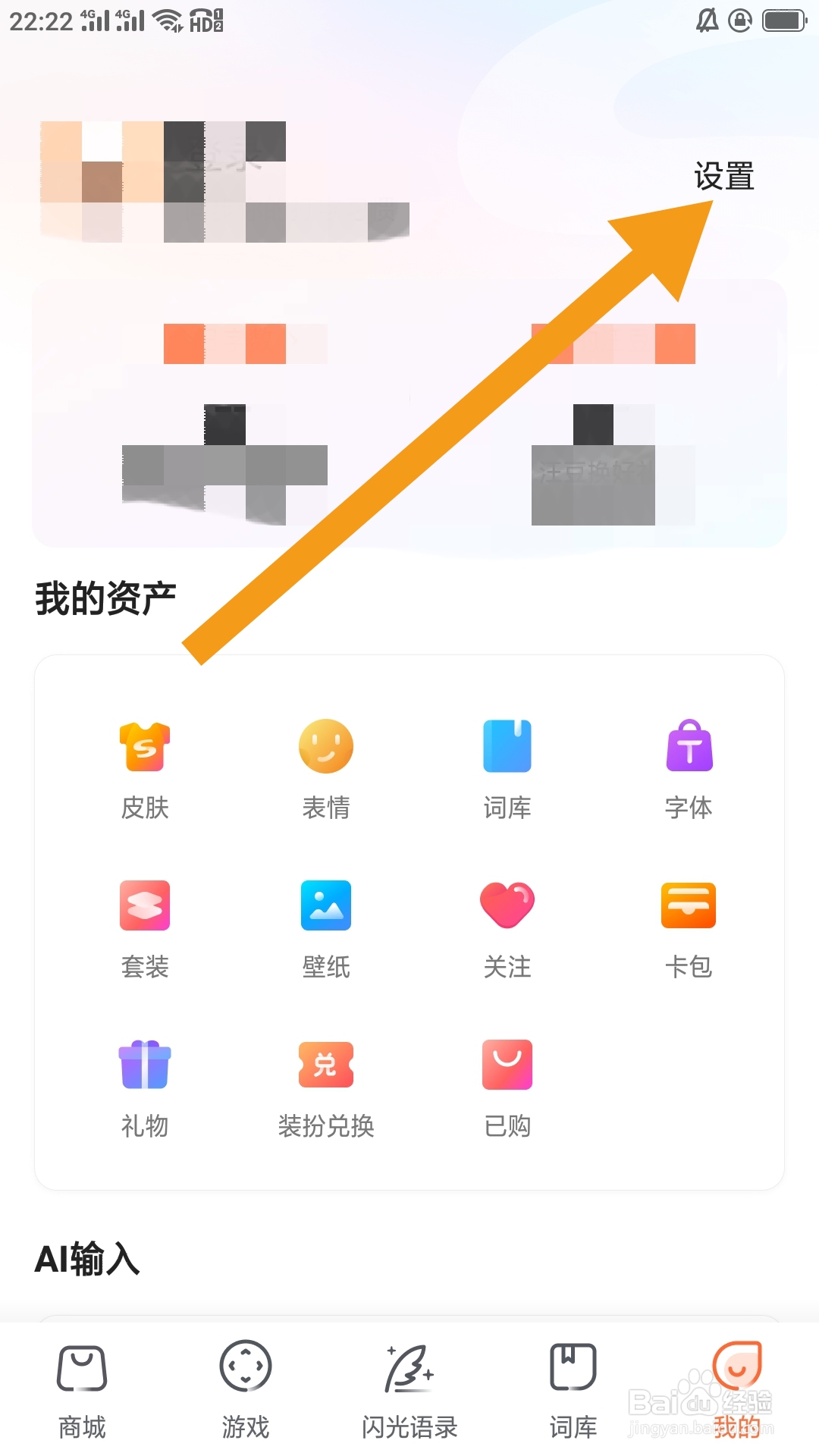819x1456 pixels.
Task: Tap the 我的资产 section title
Action: 106,596
